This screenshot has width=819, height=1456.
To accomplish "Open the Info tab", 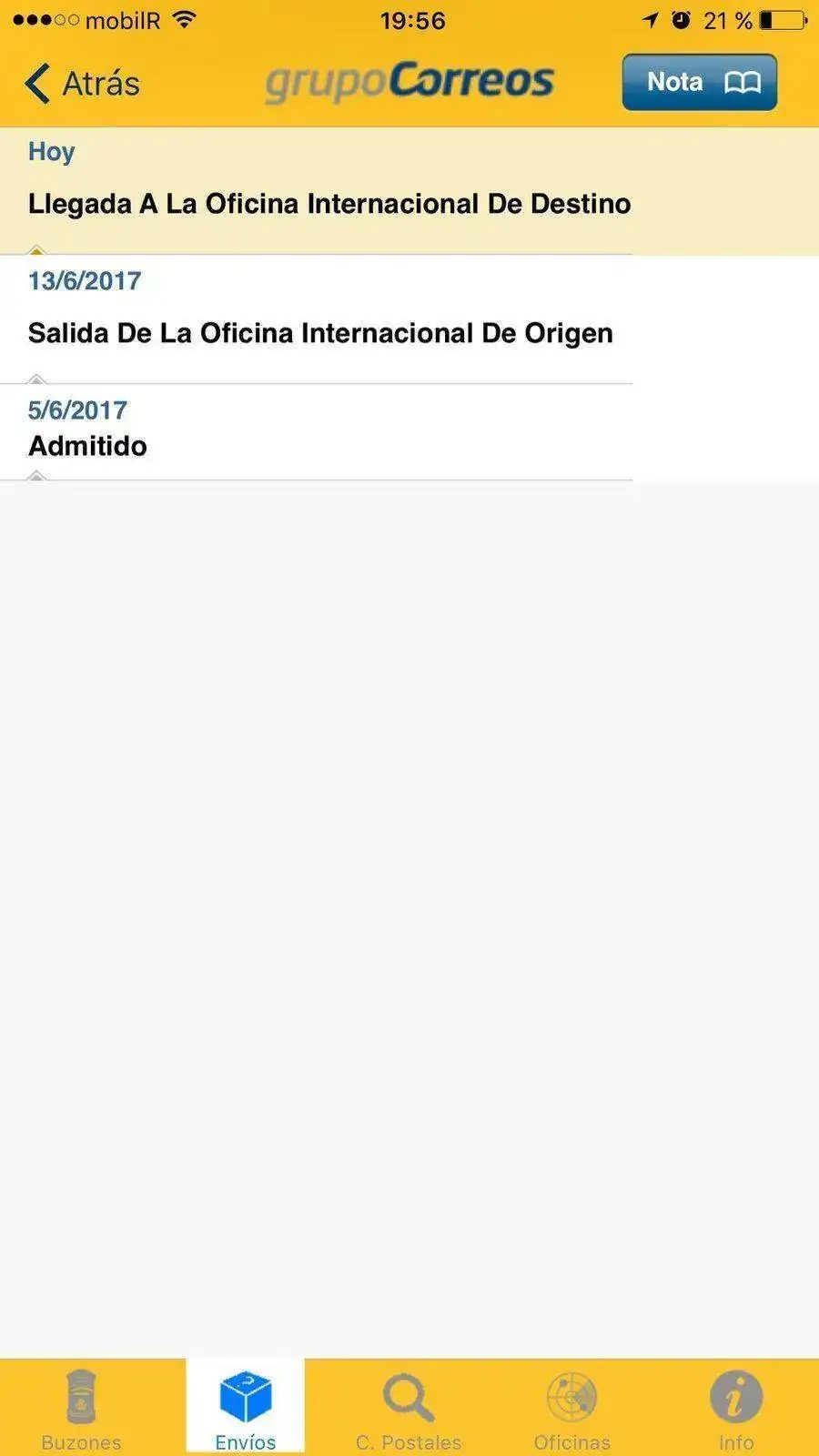I will 735,1407.
